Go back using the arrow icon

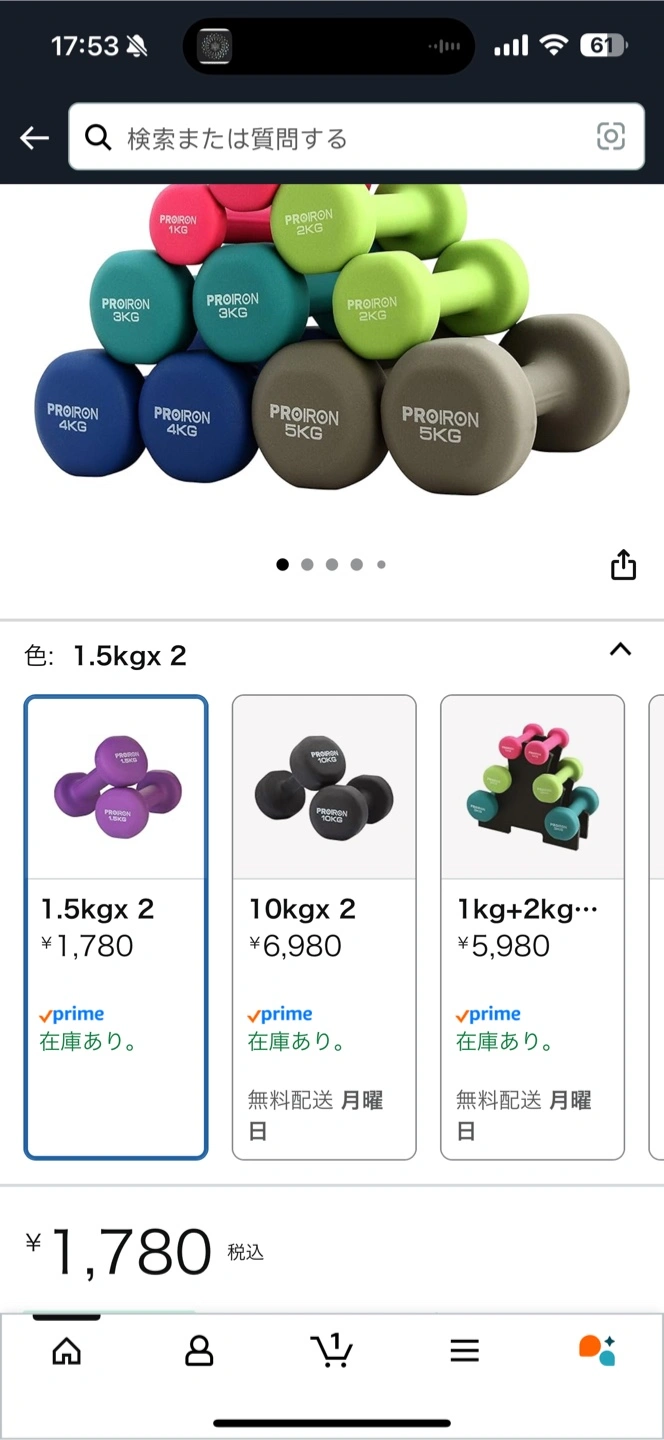(35, 138)
